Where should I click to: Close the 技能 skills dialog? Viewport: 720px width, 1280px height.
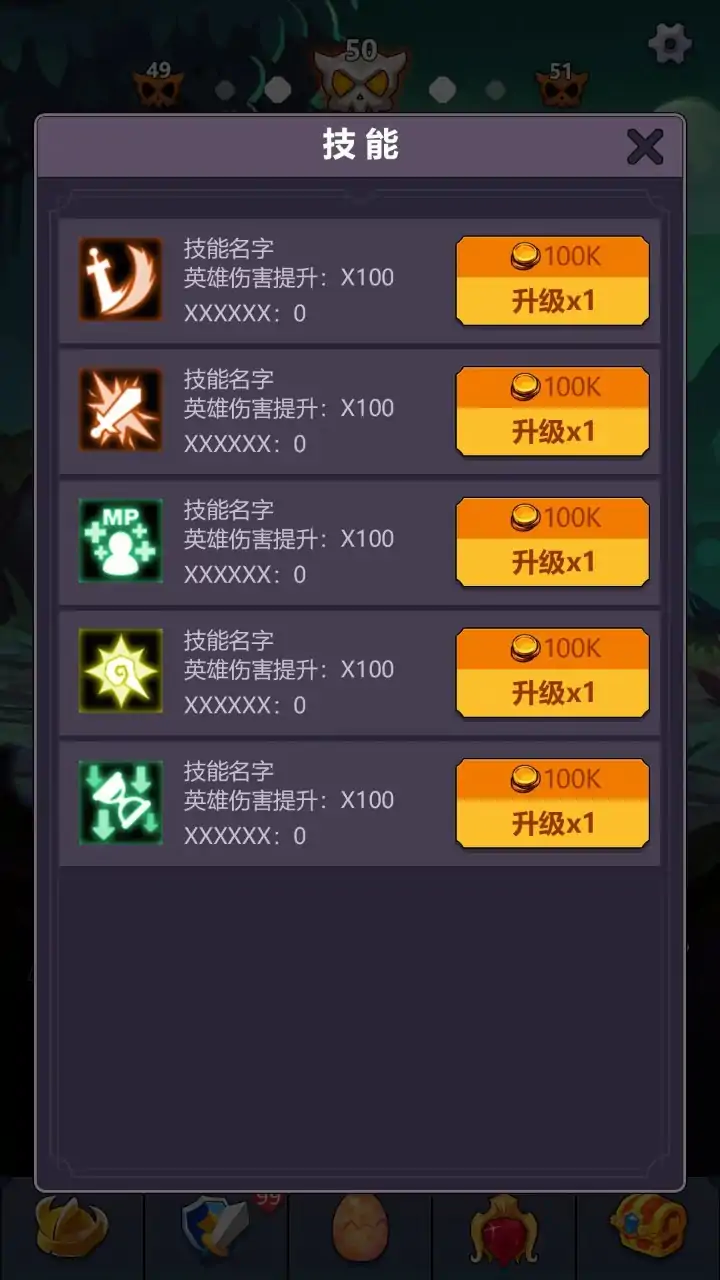coord(645,147)
